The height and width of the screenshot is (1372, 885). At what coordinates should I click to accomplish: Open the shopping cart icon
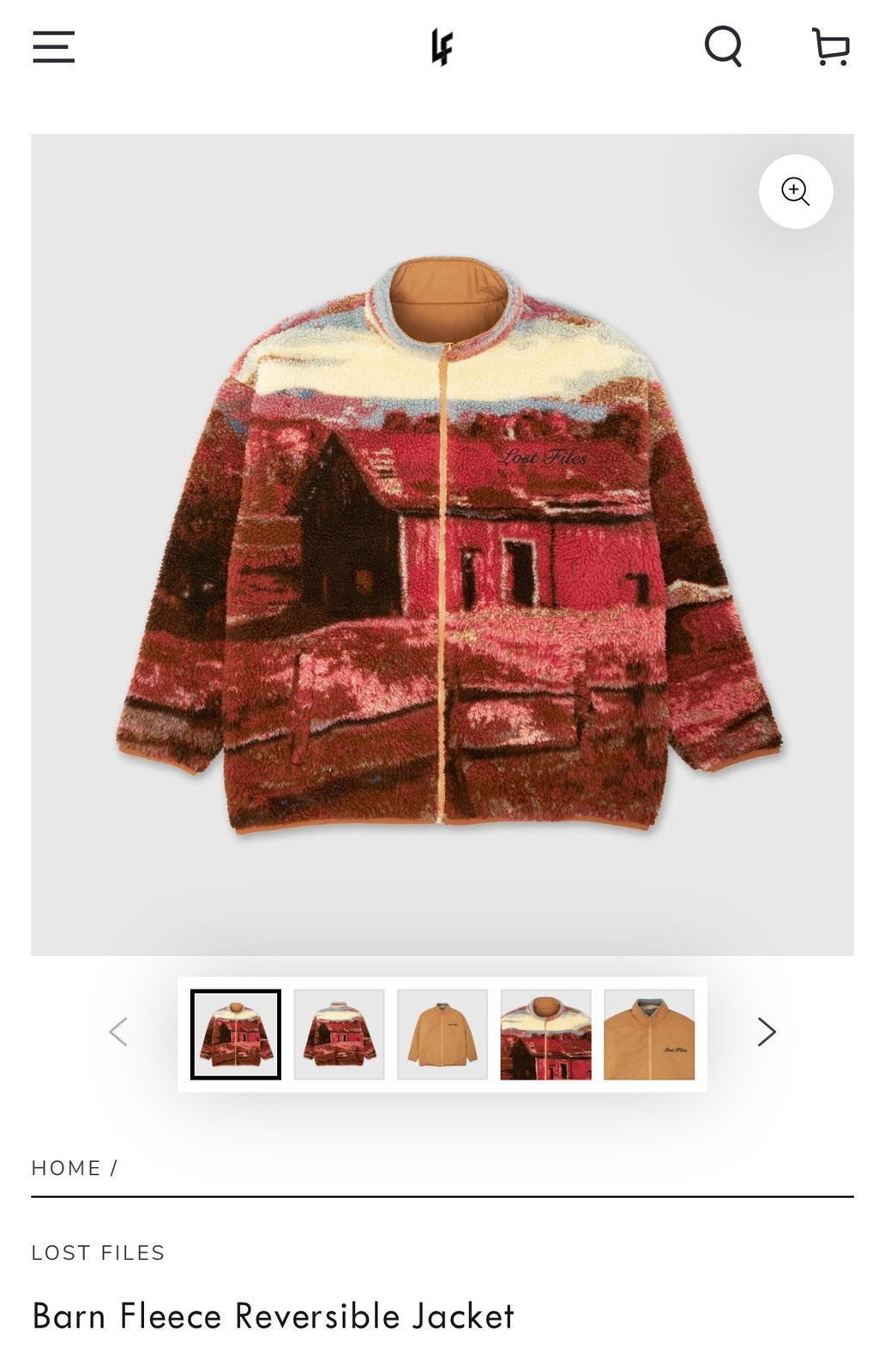click(x=828, y=49)
